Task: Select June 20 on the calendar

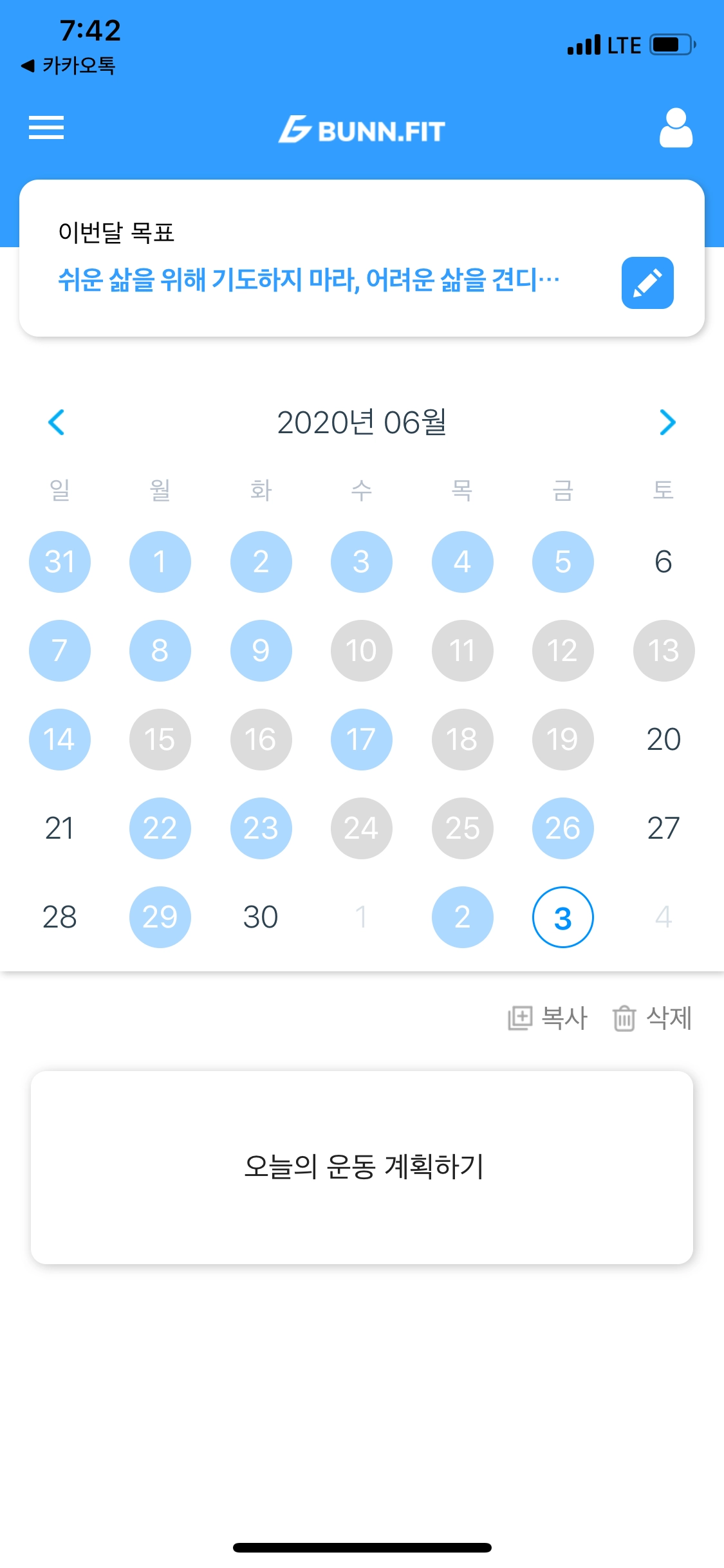Action: pos(663,740)
